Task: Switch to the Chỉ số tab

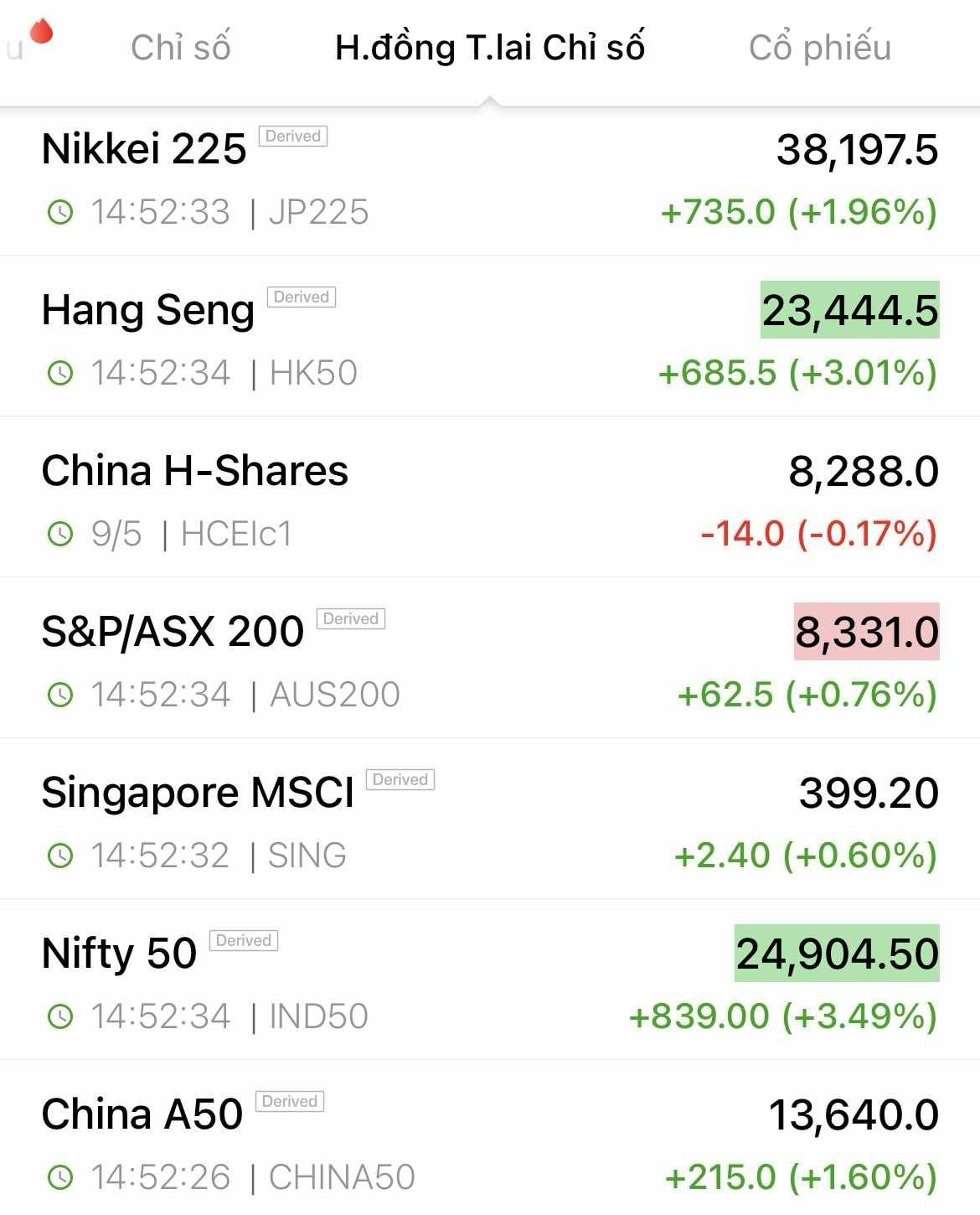Action: pyautogui.click(x=180, y=48)
